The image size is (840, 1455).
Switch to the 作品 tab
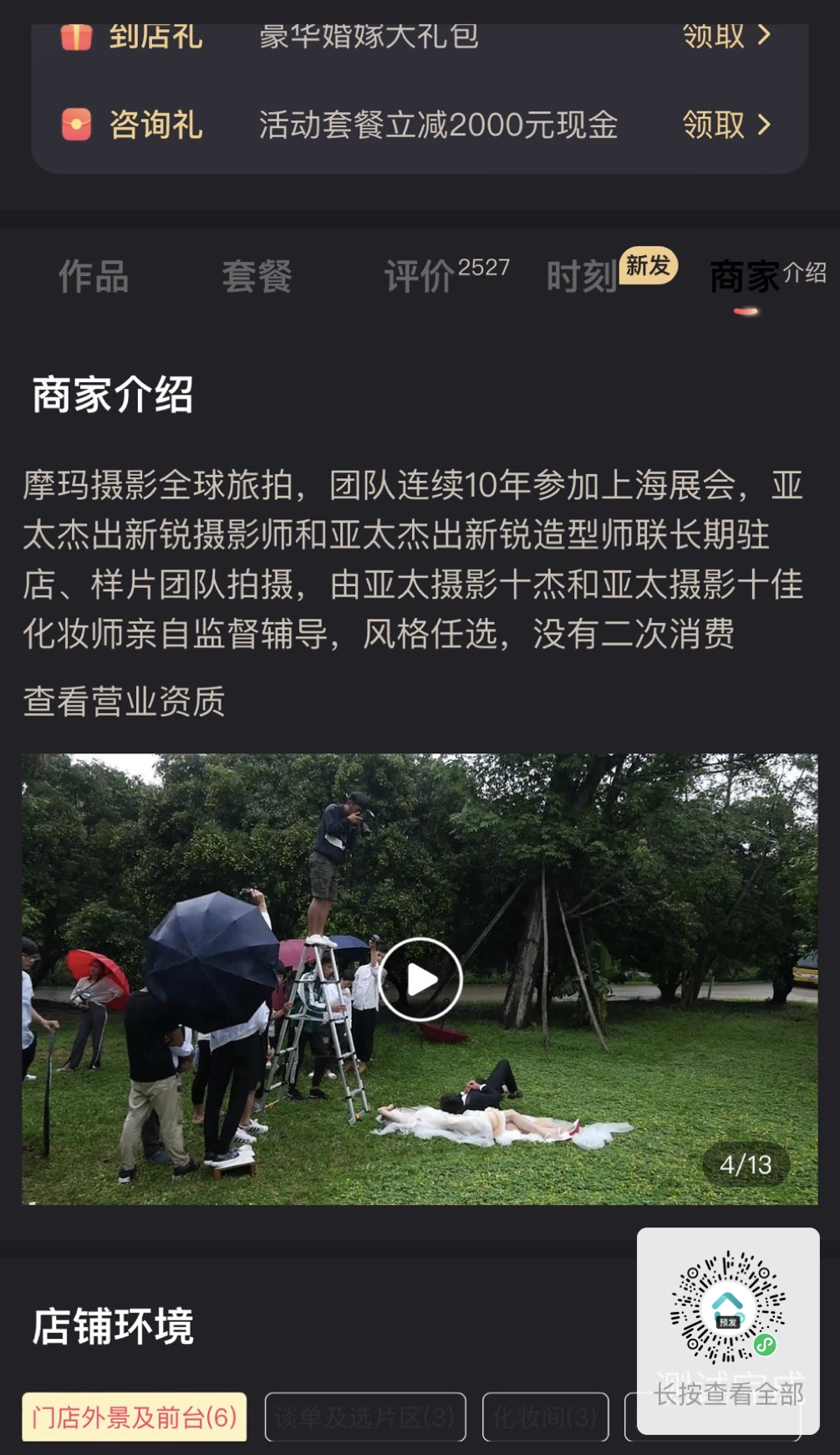click(x=94, y=277)
